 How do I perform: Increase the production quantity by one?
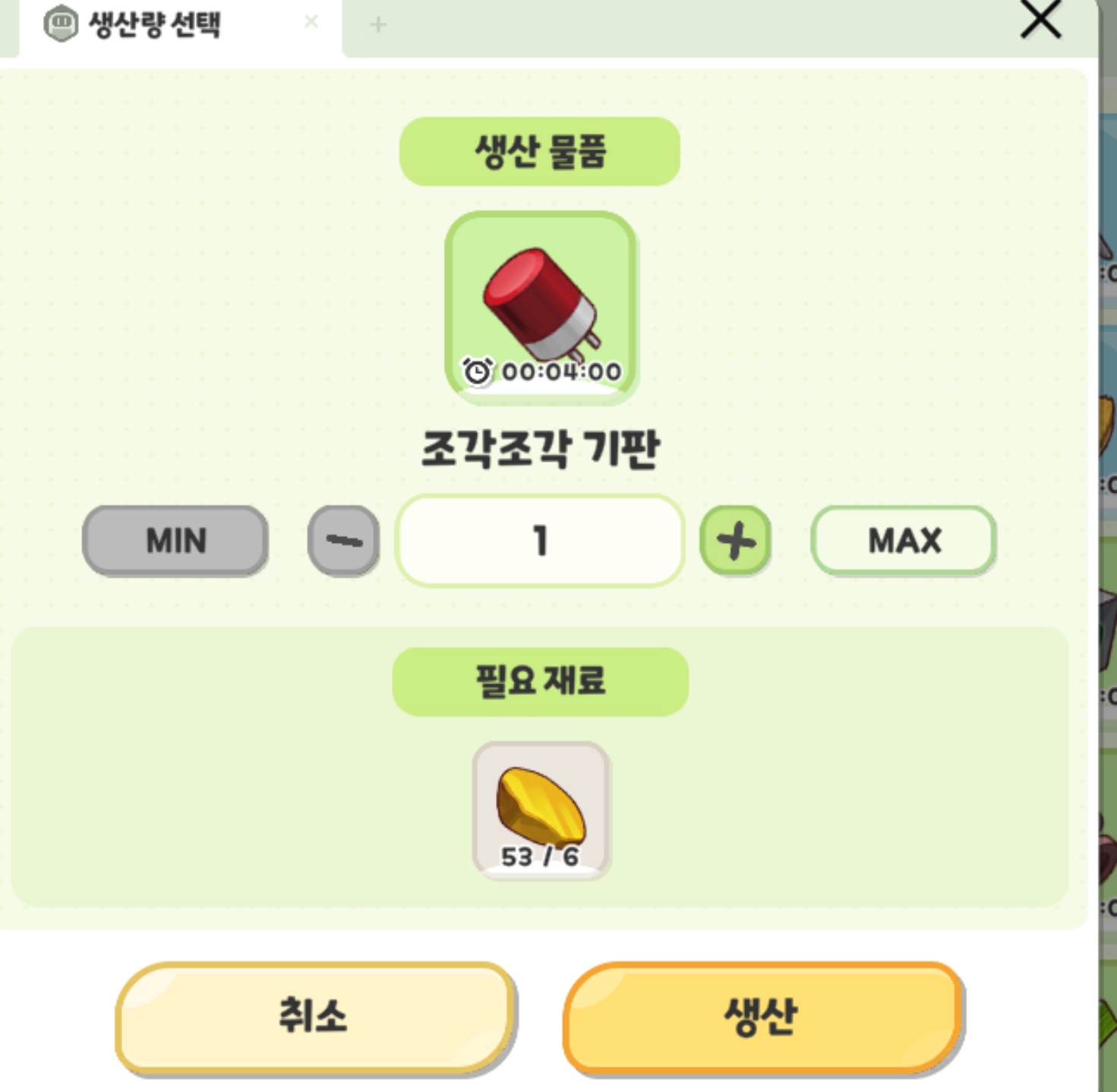pyautogui.click(x=735, y=541)
